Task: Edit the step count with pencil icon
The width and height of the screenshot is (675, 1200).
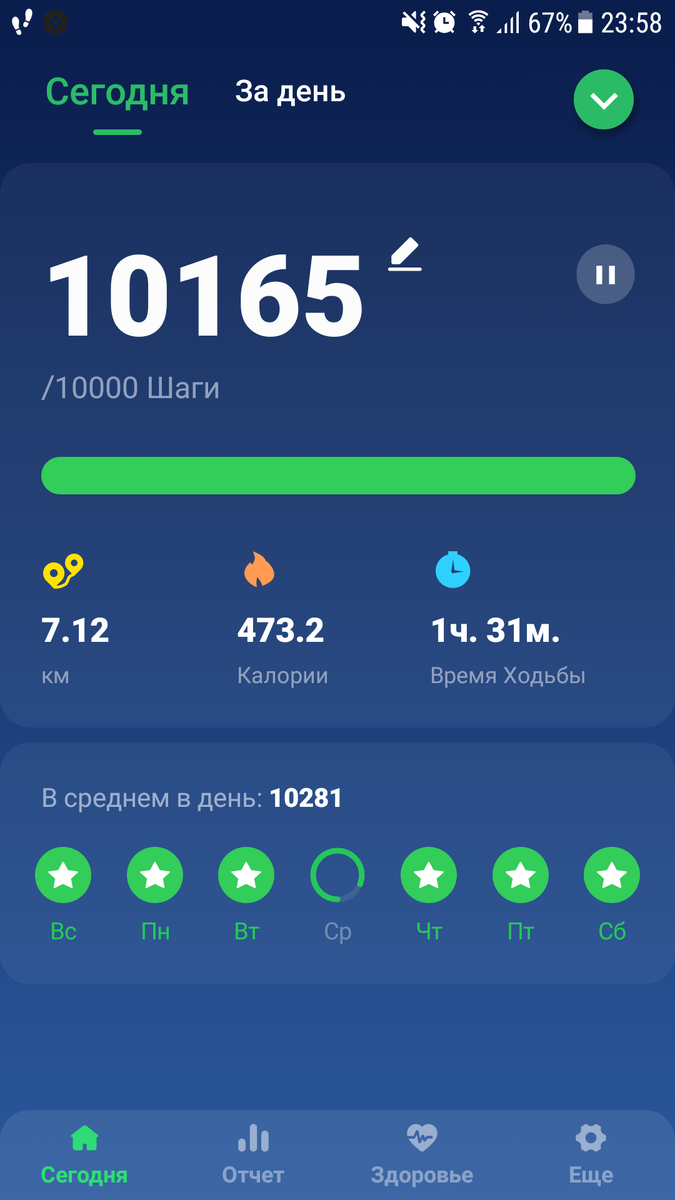Action: click(405, 256)
